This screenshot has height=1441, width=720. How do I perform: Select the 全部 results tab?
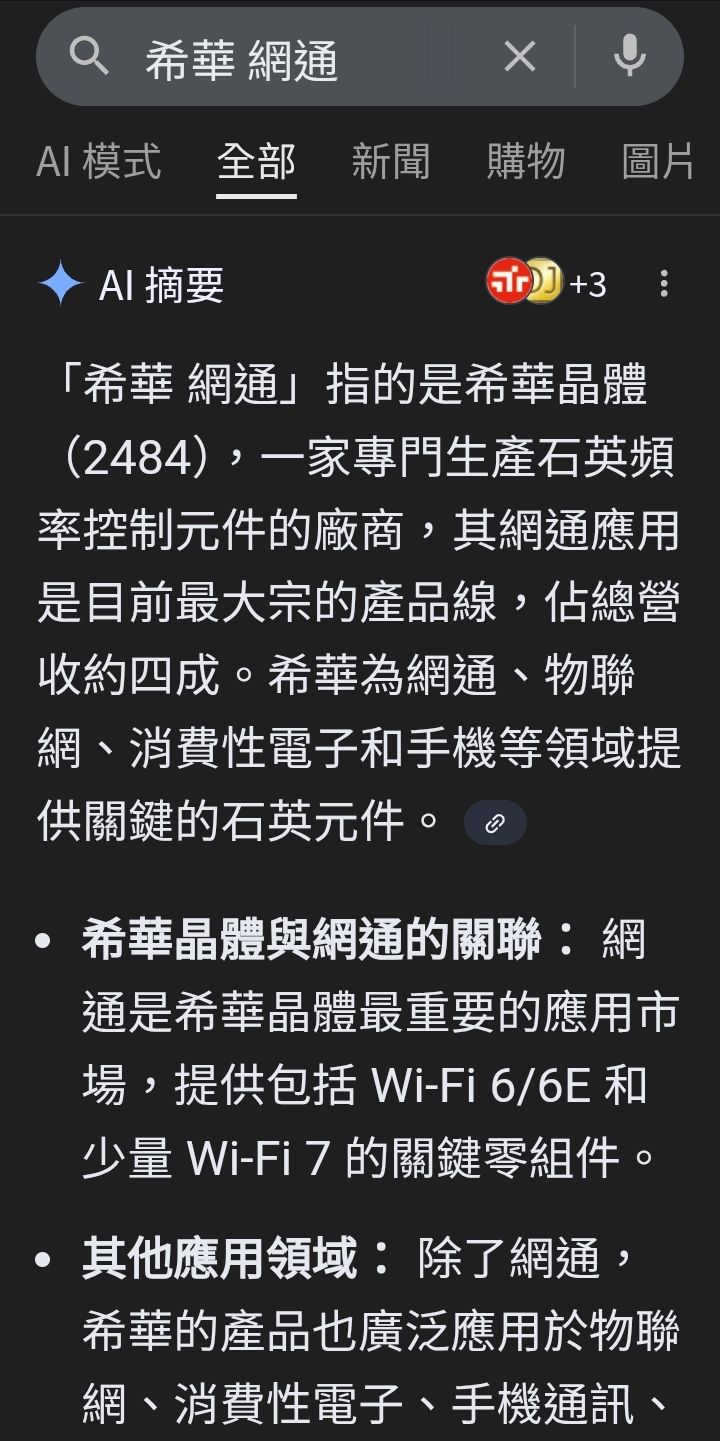[x=256, y=161]
